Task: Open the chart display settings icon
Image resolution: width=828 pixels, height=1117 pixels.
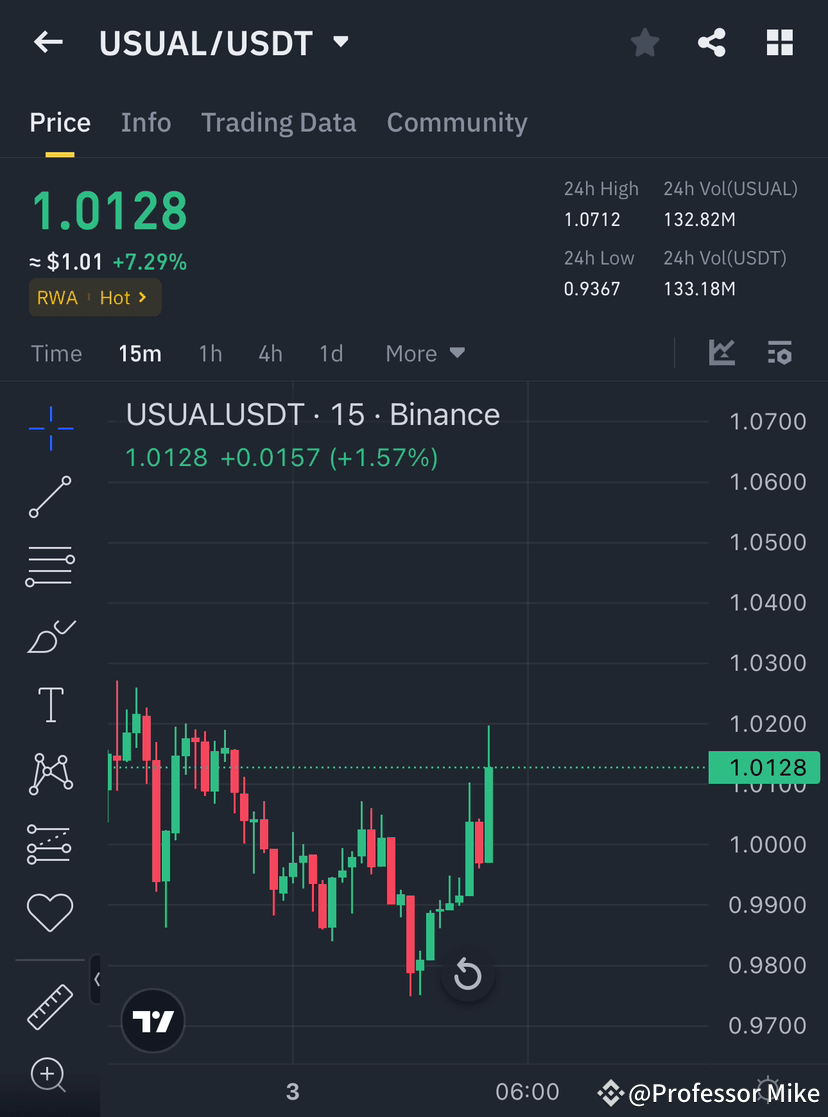Action: click(780, 353)
